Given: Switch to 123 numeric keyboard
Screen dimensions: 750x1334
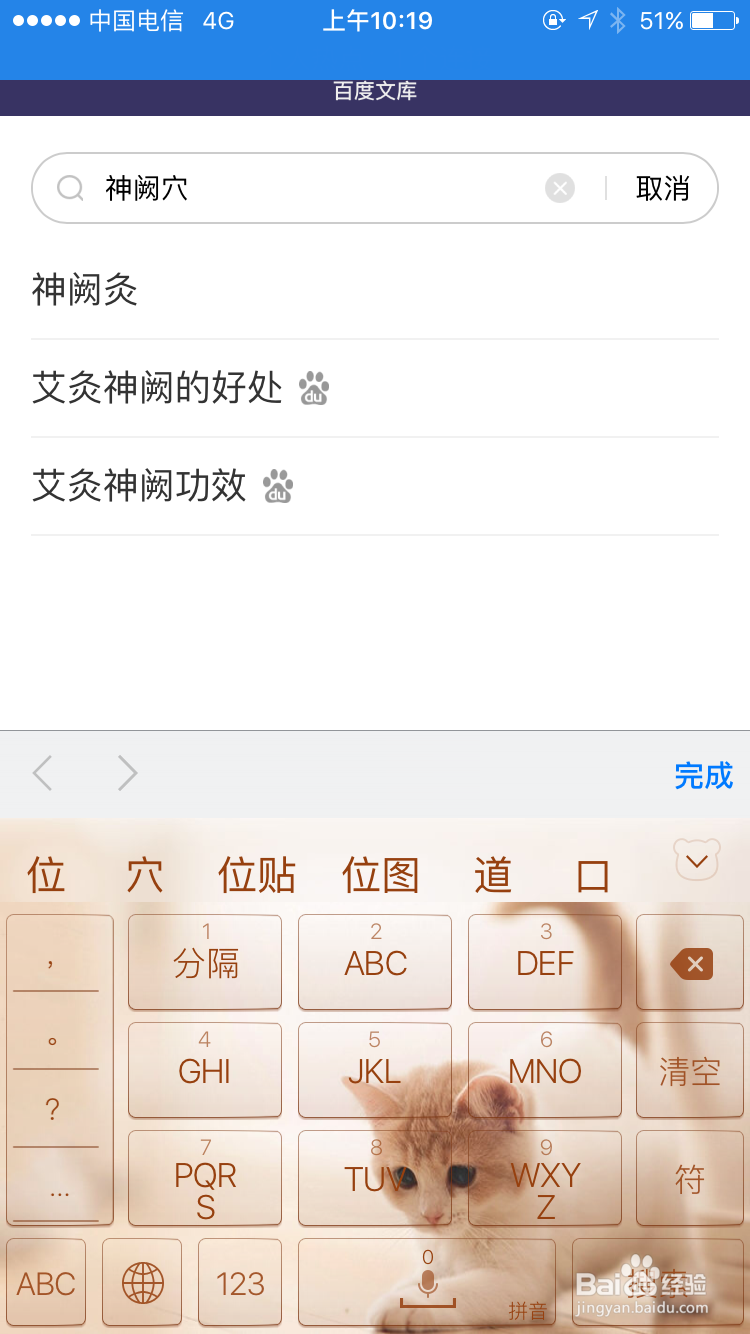Looking at the screenshot, I should click(240, 1283).
